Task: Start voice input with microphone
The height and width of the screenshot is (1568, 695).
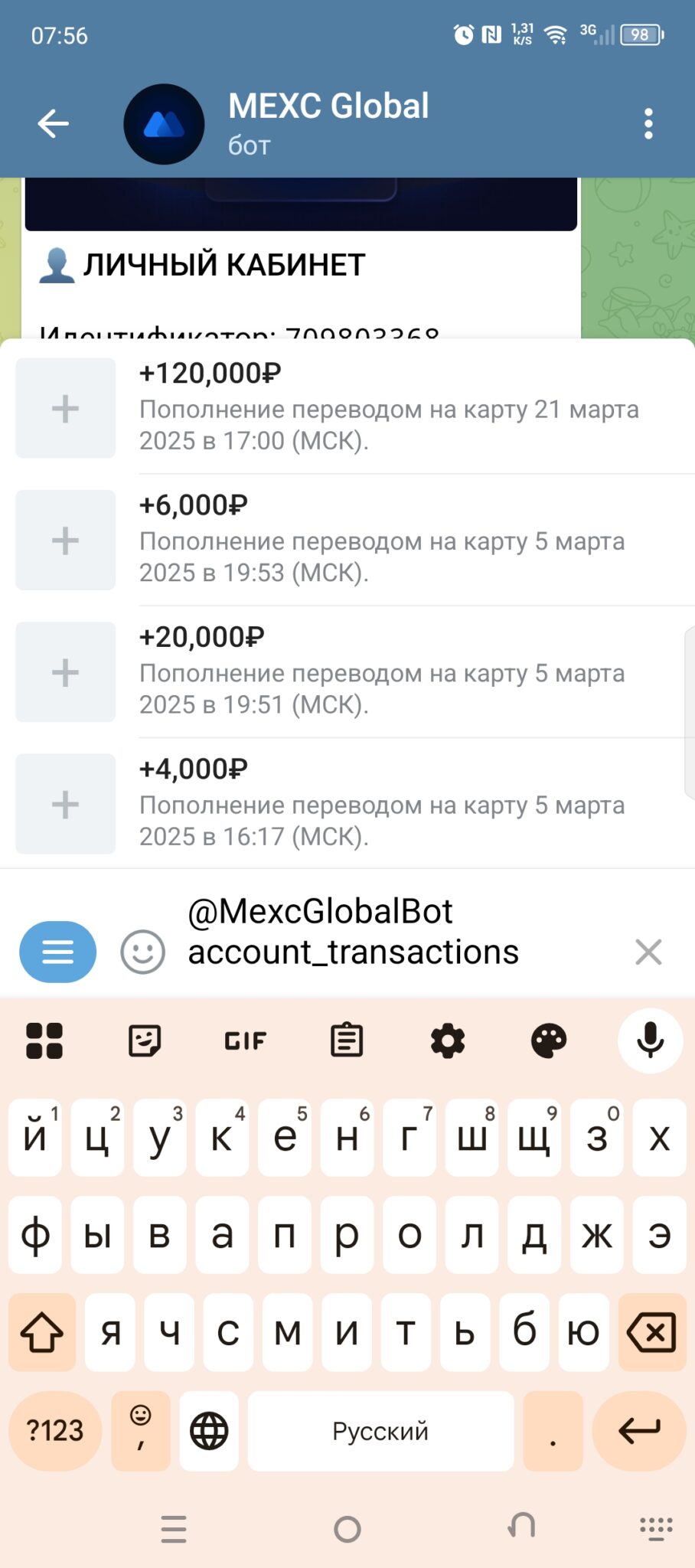Action: (651, 1040)
